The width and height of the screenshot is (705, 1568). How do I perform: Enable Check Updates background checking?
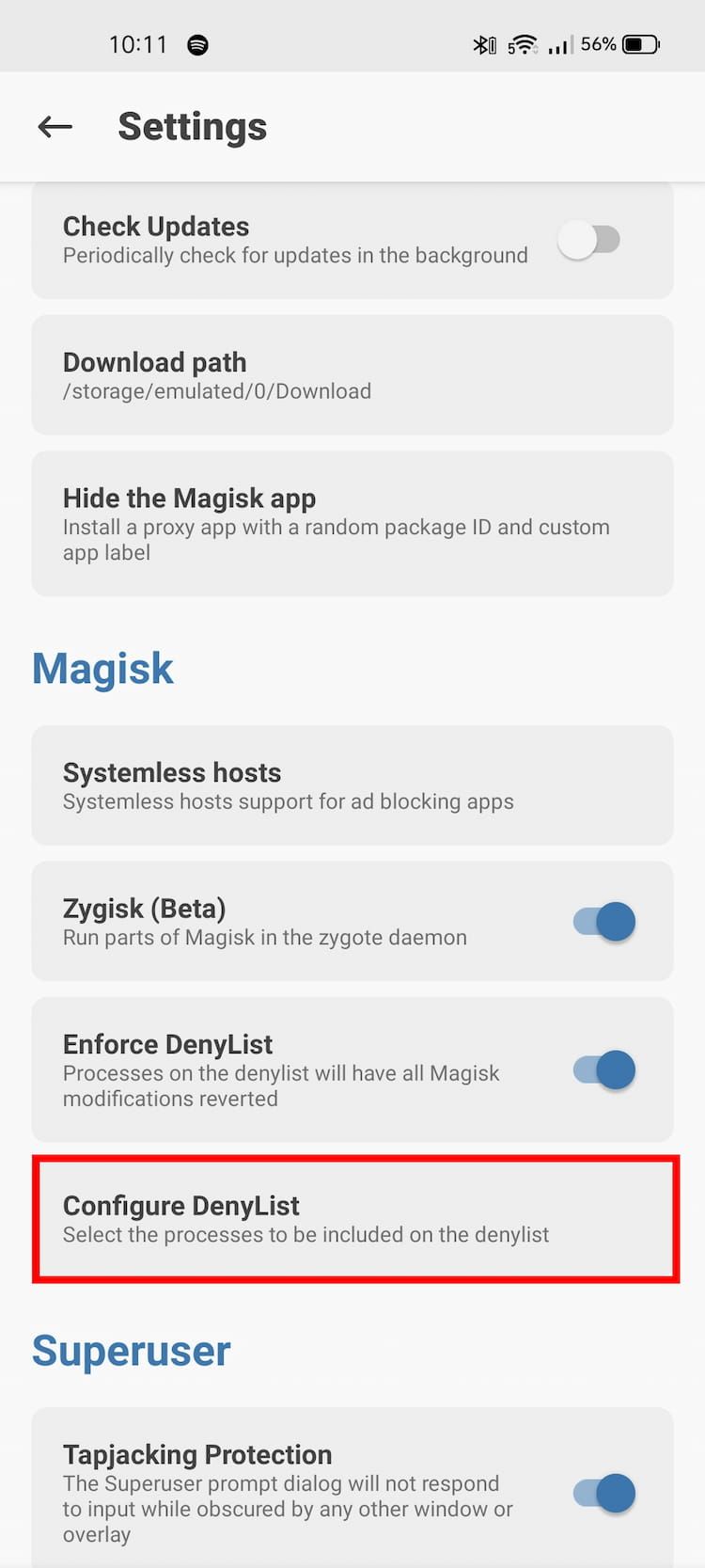coord(589,240)
